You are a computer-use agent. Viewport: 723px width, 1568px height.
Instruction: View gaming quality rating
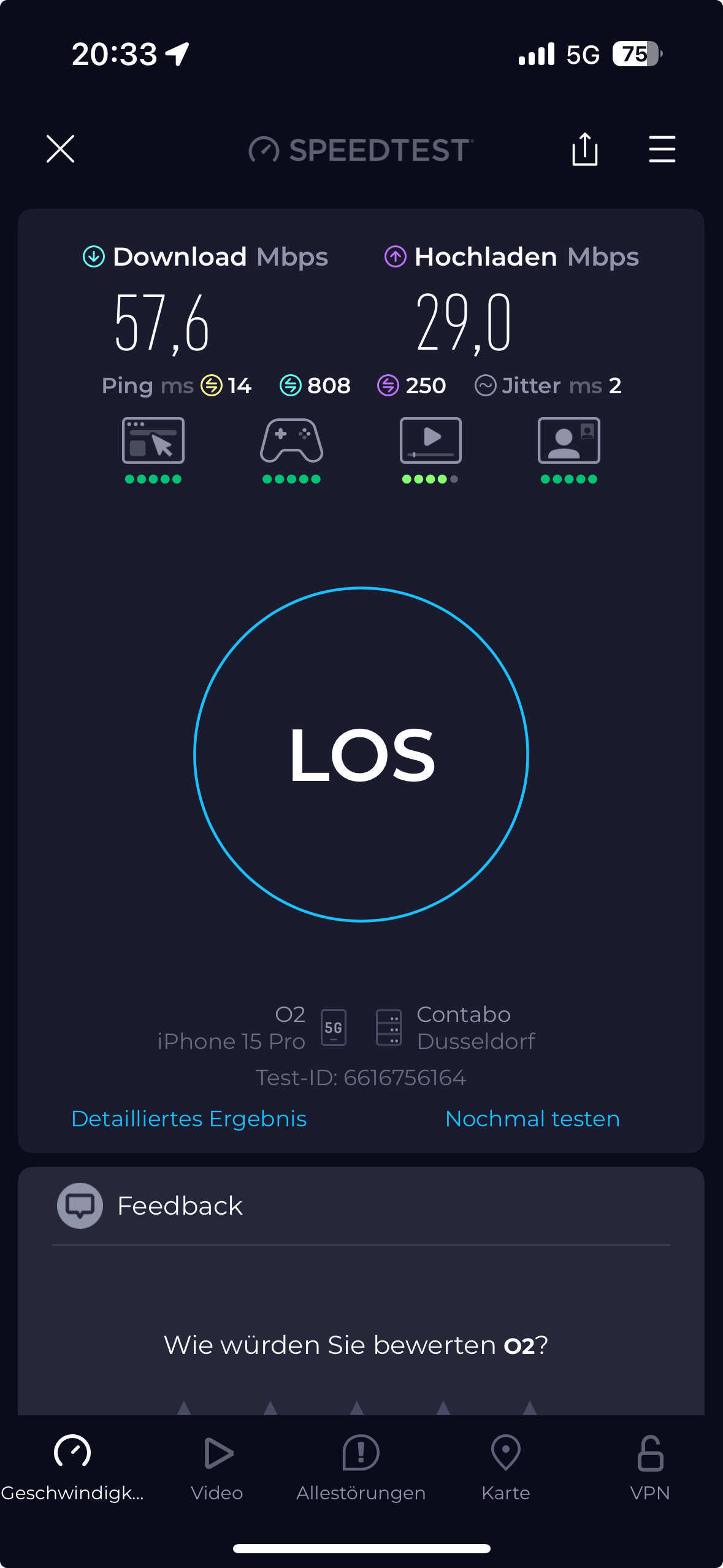(x=291, y=450)
